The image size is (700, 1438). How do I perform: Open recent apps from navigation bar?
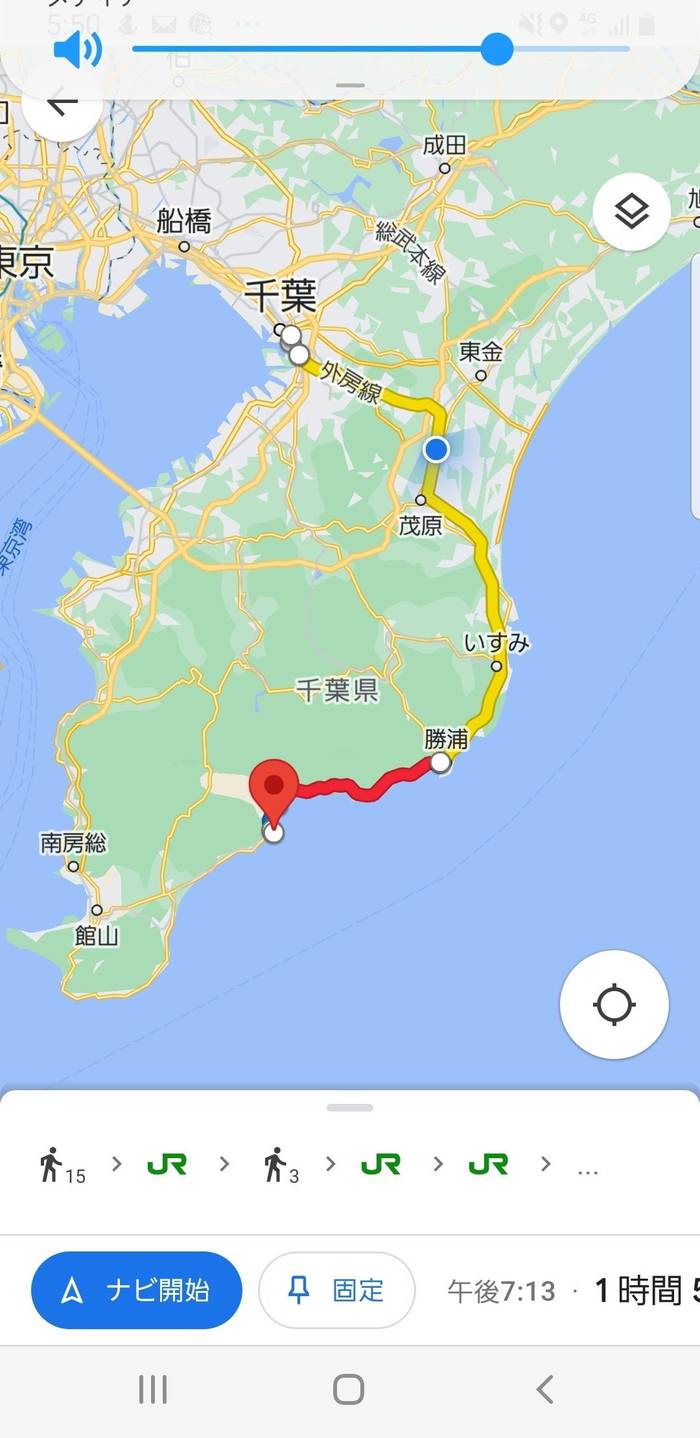pos(153,1388)
